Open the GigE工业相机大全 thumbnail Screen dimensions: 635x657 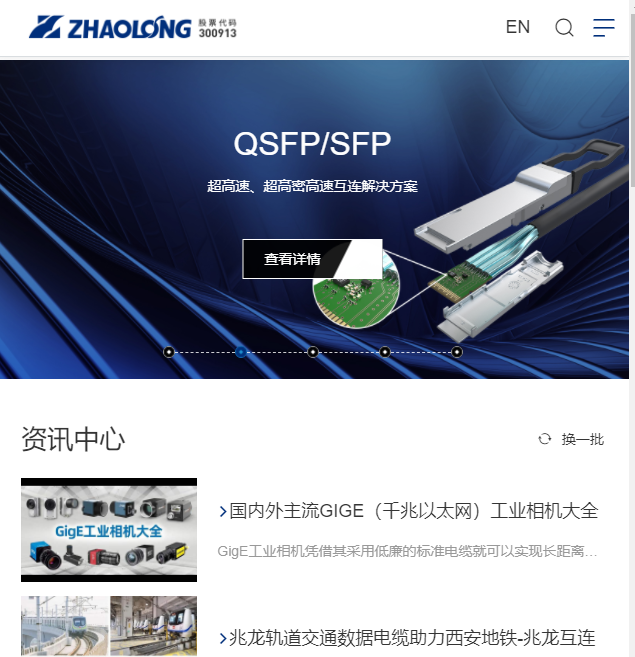[x=109, y=529]
